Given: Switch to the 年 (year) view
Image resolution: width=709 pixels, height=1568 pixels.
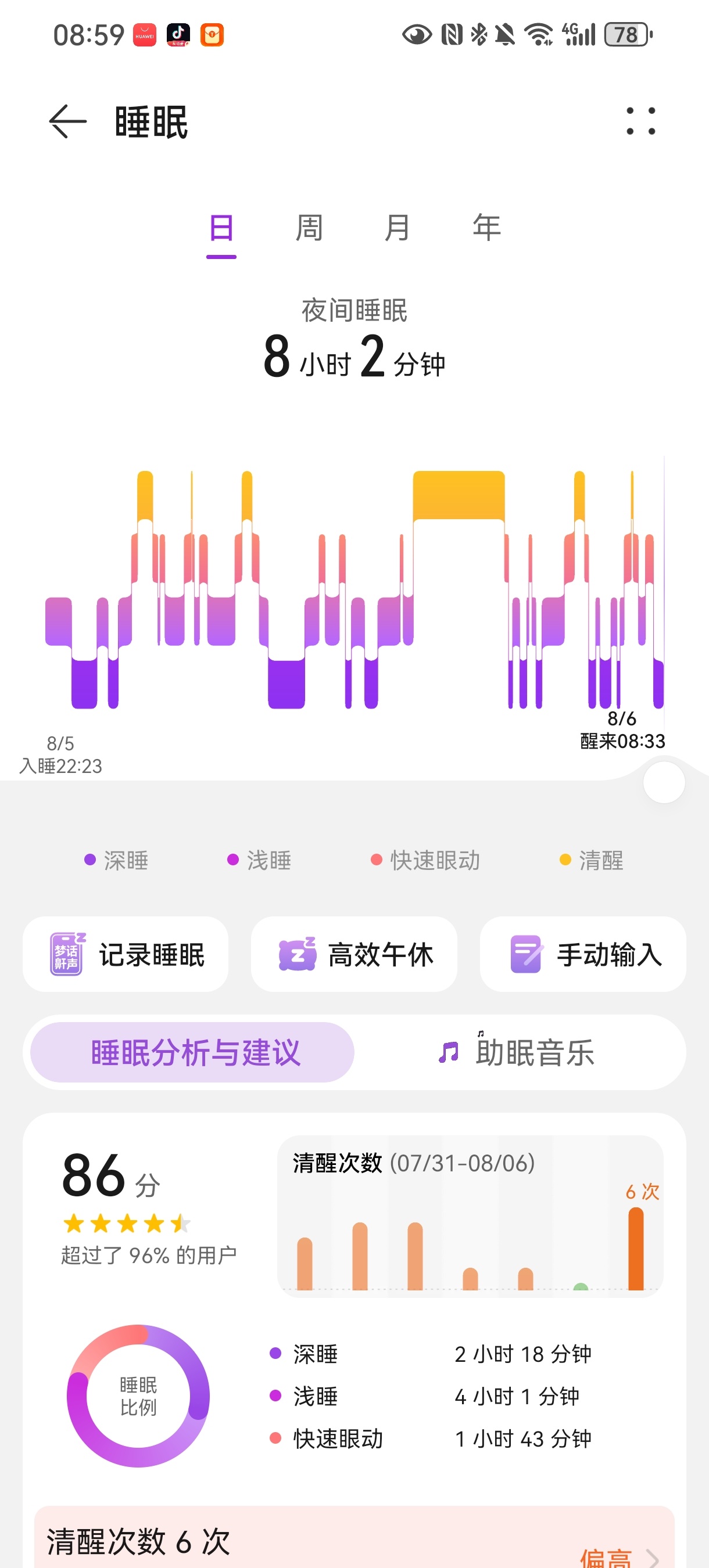Looking at the screenshot, I should point(486,229).
